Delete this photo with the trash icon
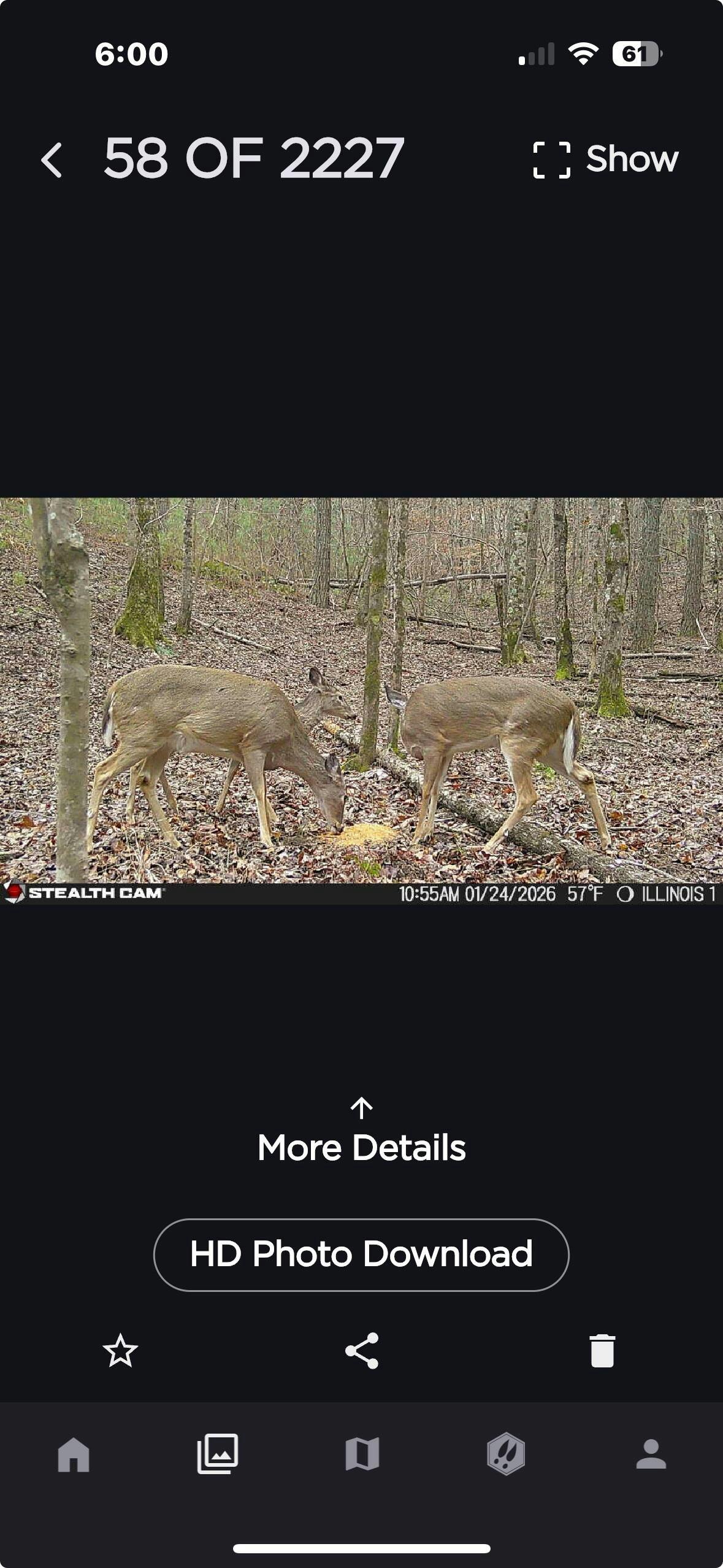Image resolution: width=723 pixels, height=1568 pixels. [602, 1351]
